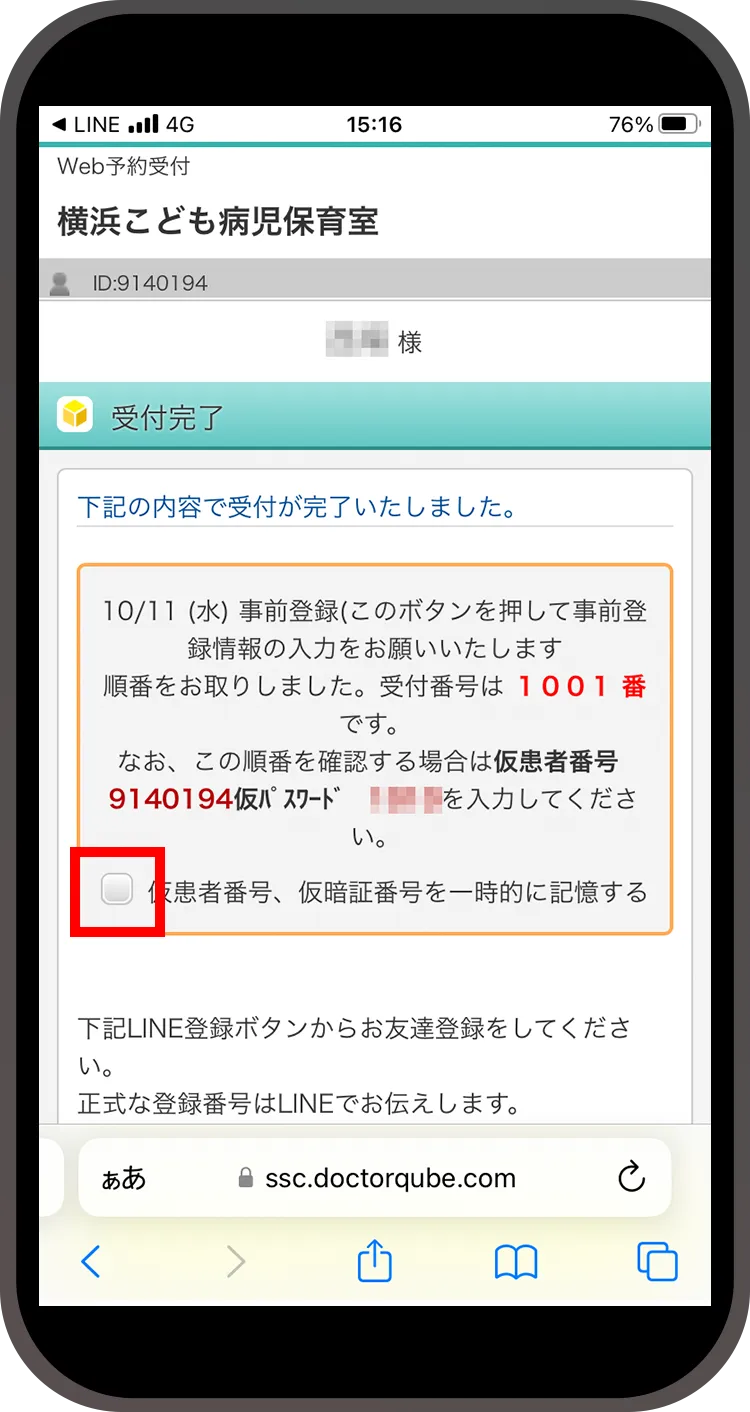750x1412 pixels.
Task: Show all open Safari tabs
Action: [x=657, y=1262]
